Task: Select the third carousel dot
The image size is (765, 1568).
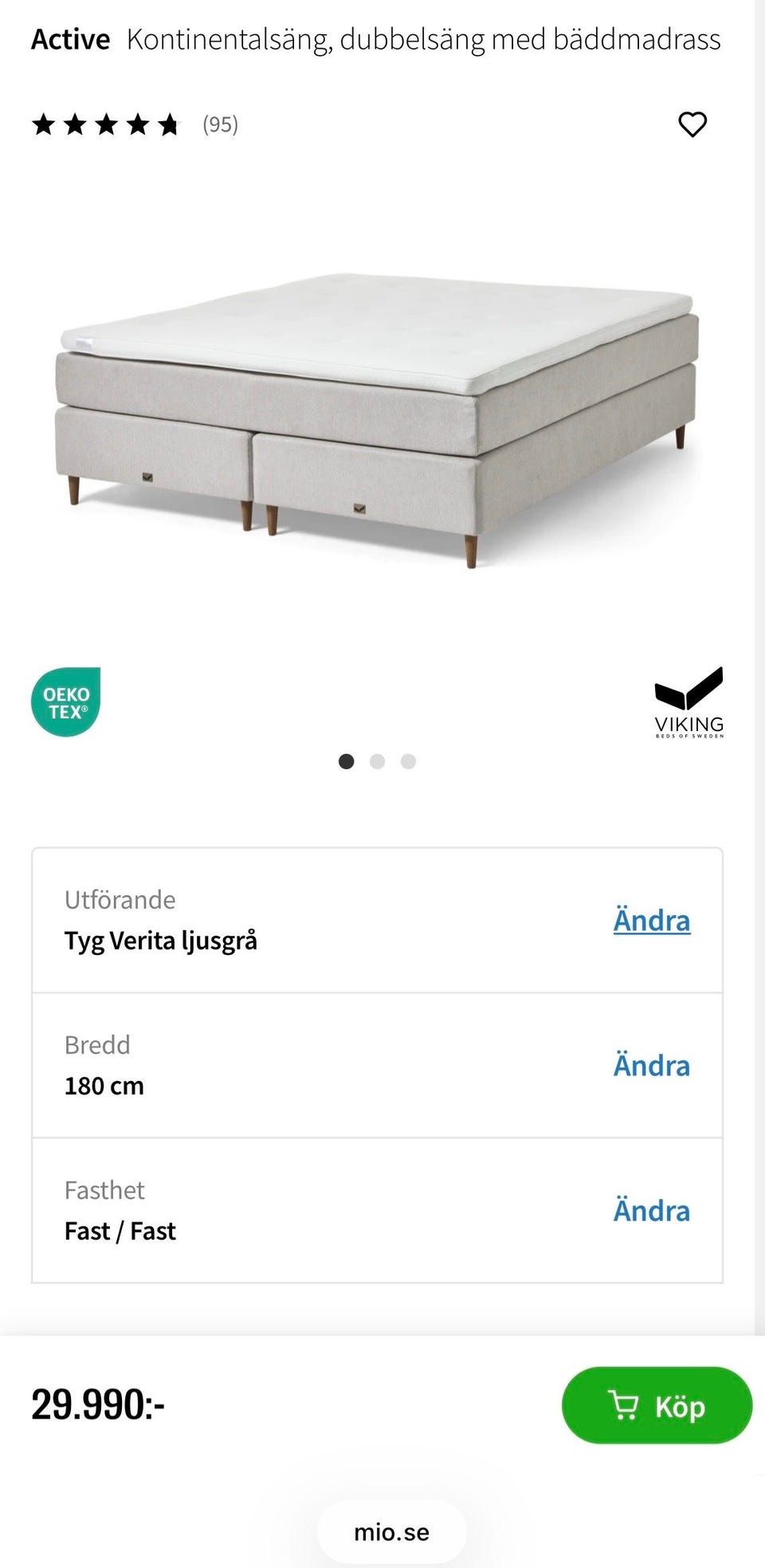Action: click(x=408, y=762)
